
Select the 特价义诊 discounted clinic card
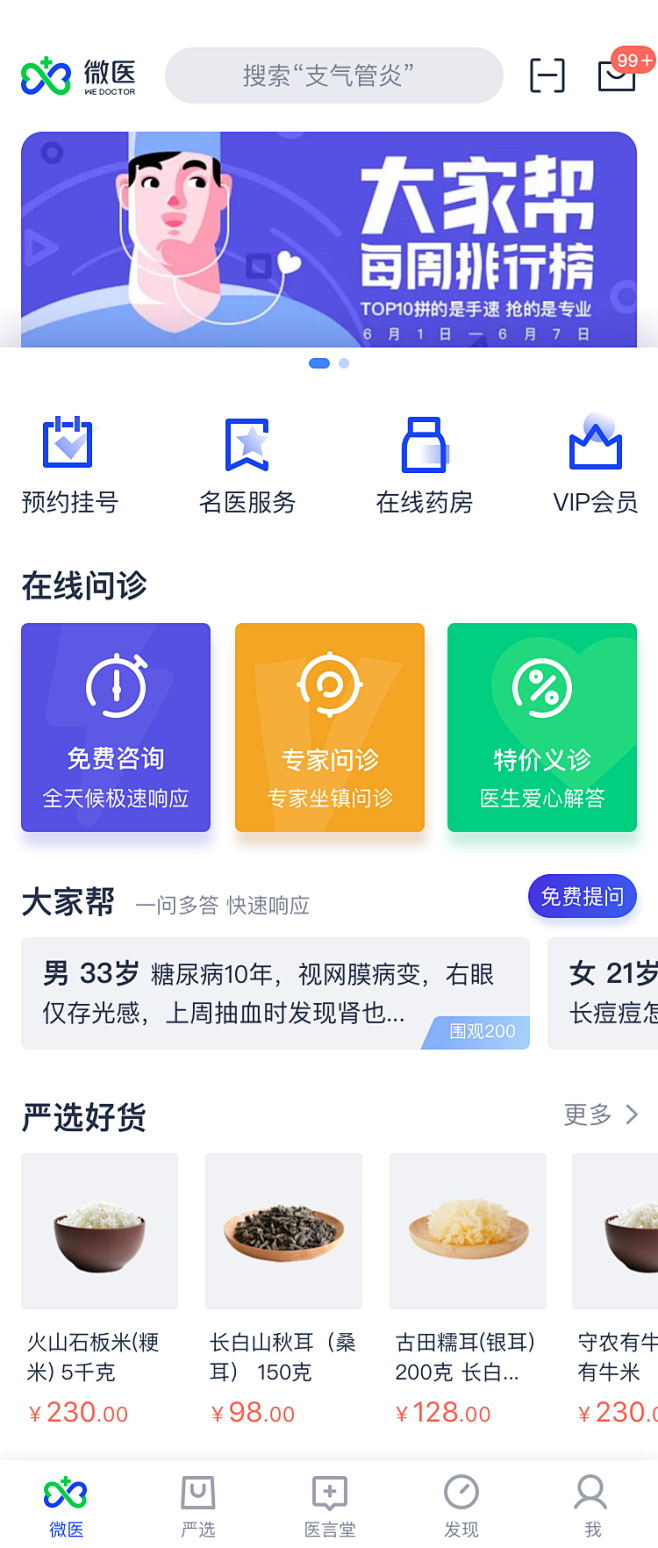pos(542,727)
